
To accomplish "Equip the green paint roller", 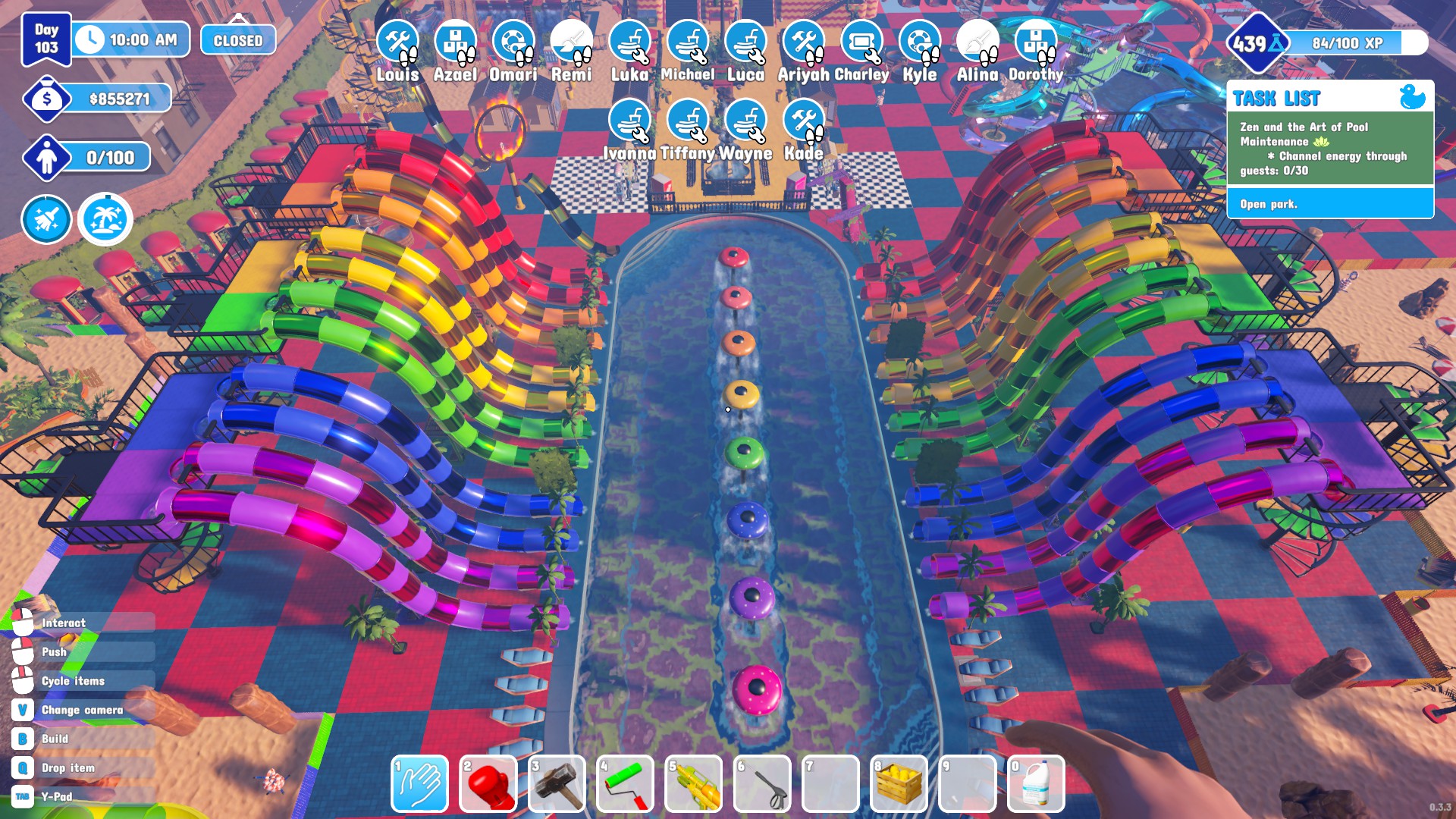I will click(x=626, y=784).
